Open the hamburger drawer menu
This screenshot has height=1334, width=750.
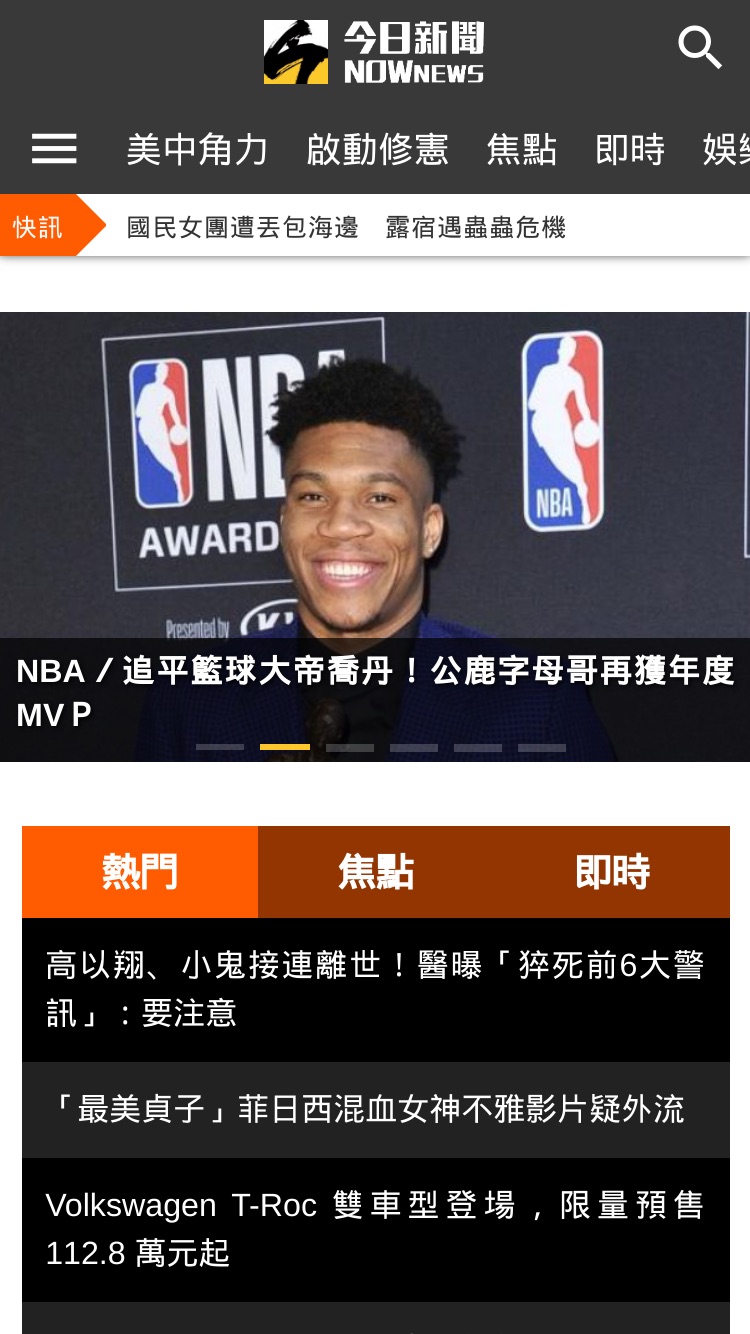[x=54, y=150]
